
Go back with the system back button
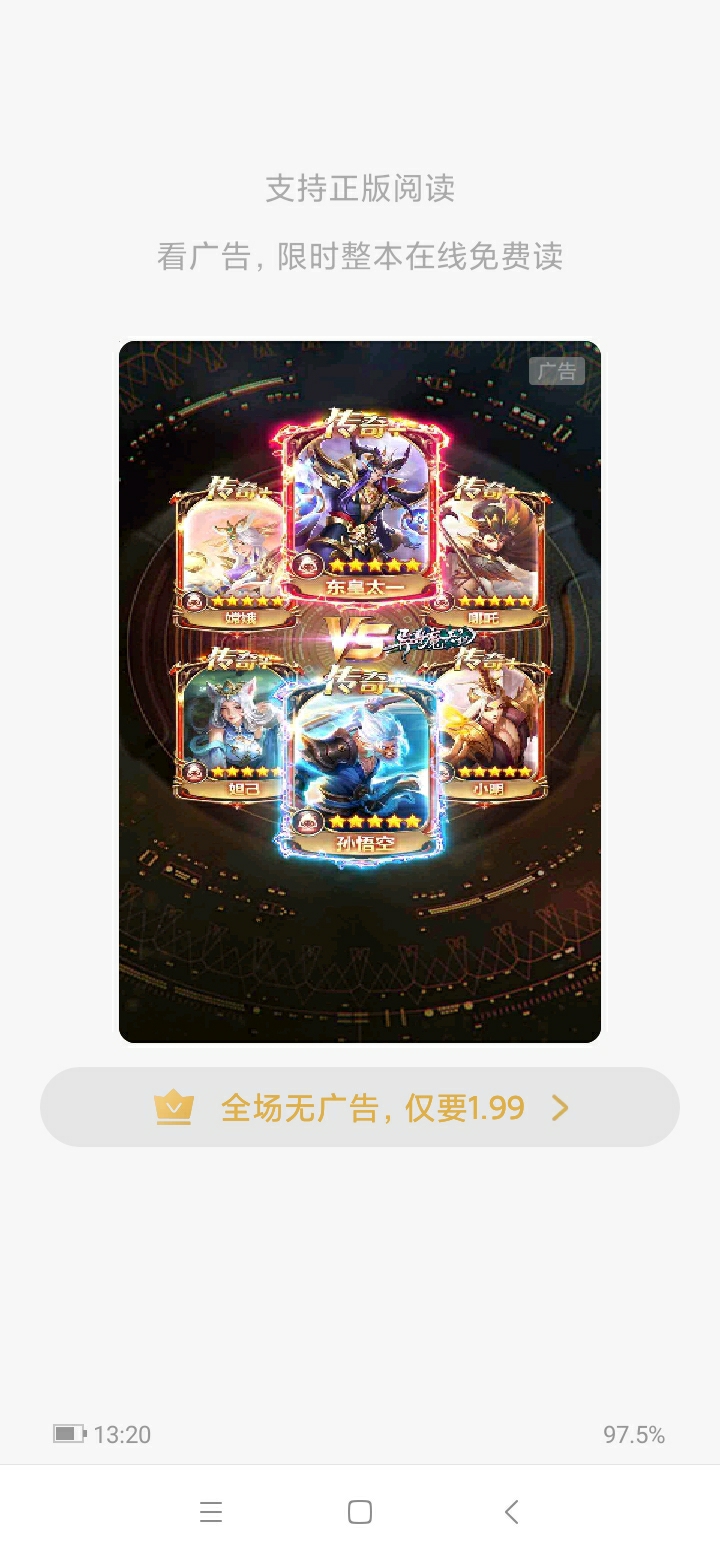coord(511,1512)
